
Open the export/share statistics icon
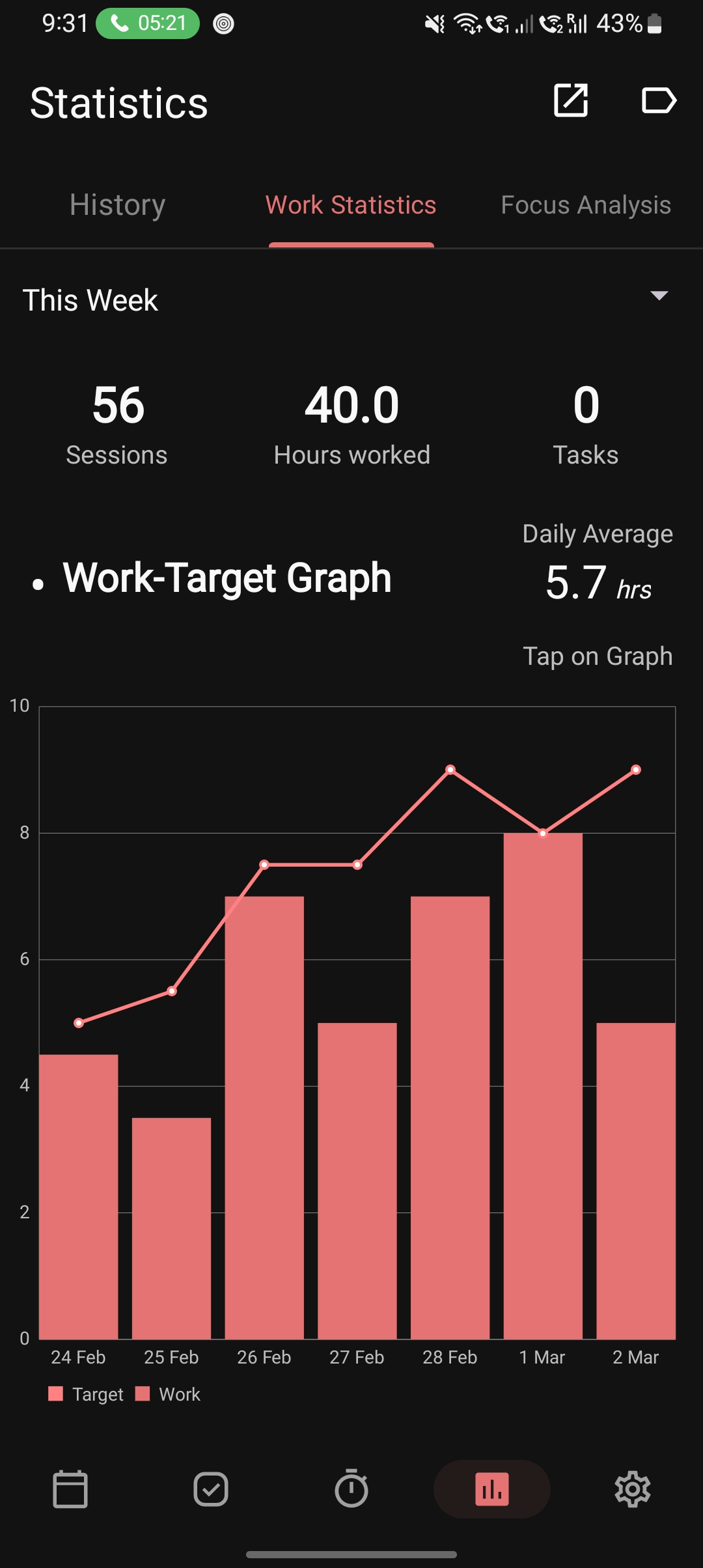pyautogui.click(x=571, y=100)
